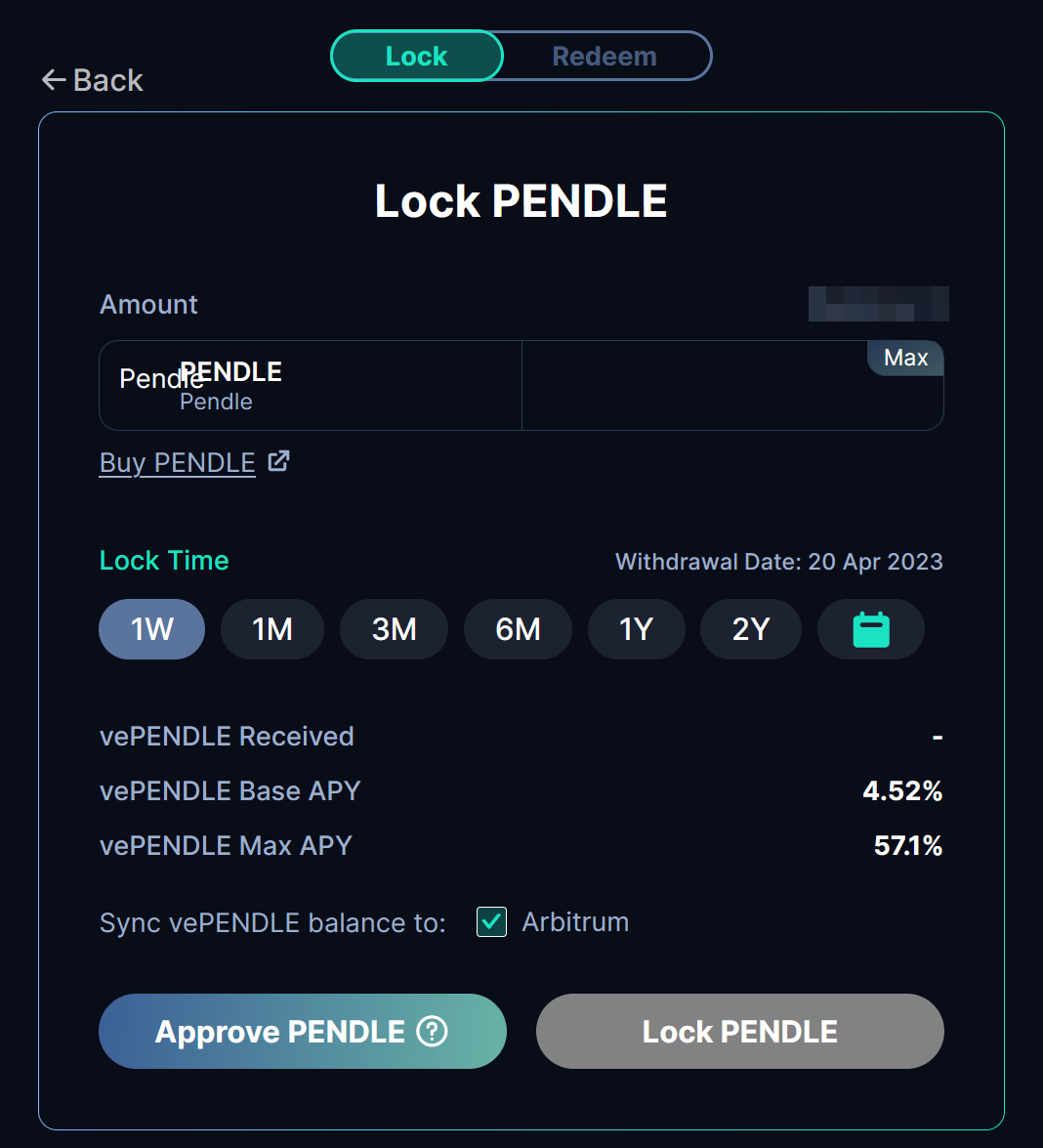Select the 1W lock time

coord(151,629)
